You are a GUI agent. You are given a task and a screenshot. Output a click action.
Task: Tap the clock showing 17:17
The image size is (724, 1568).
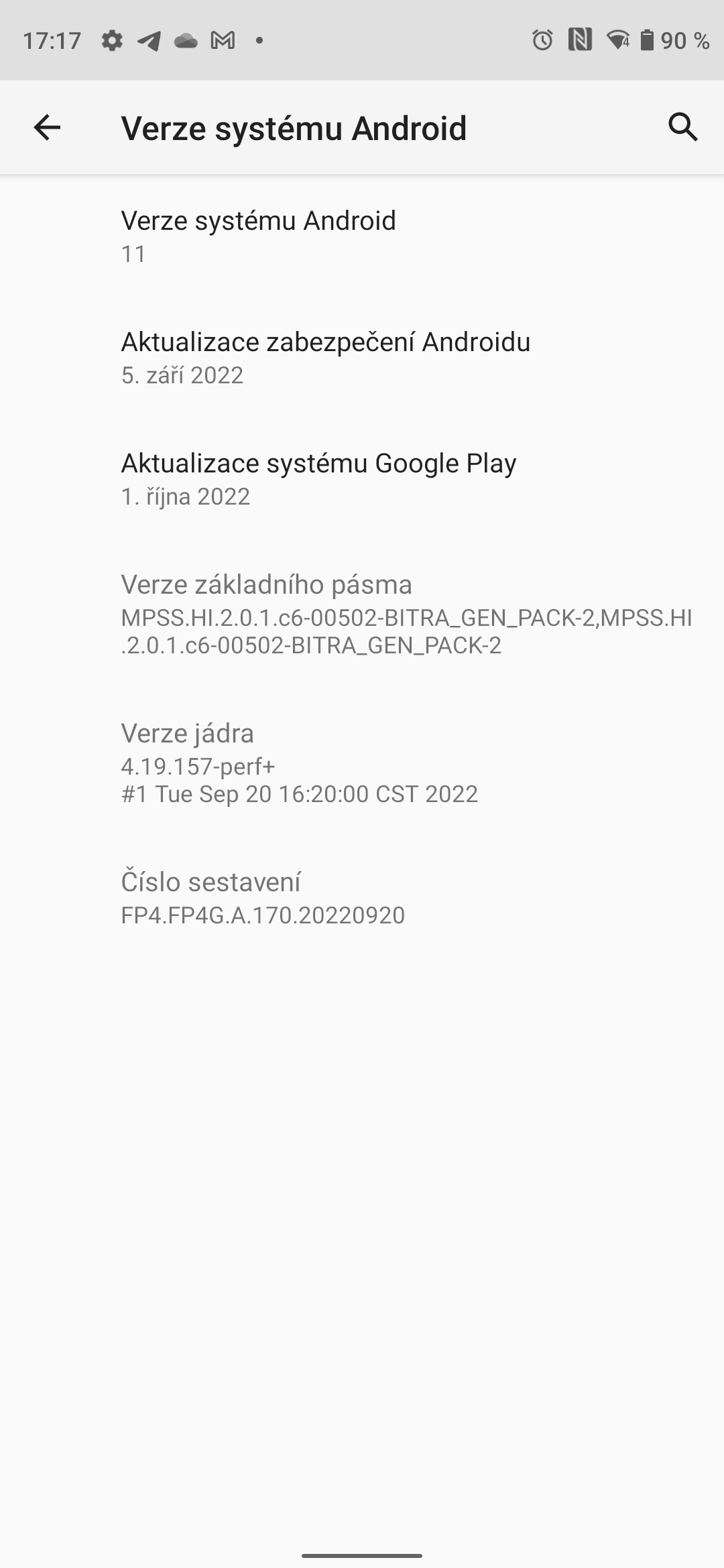[x=52, y=40]
